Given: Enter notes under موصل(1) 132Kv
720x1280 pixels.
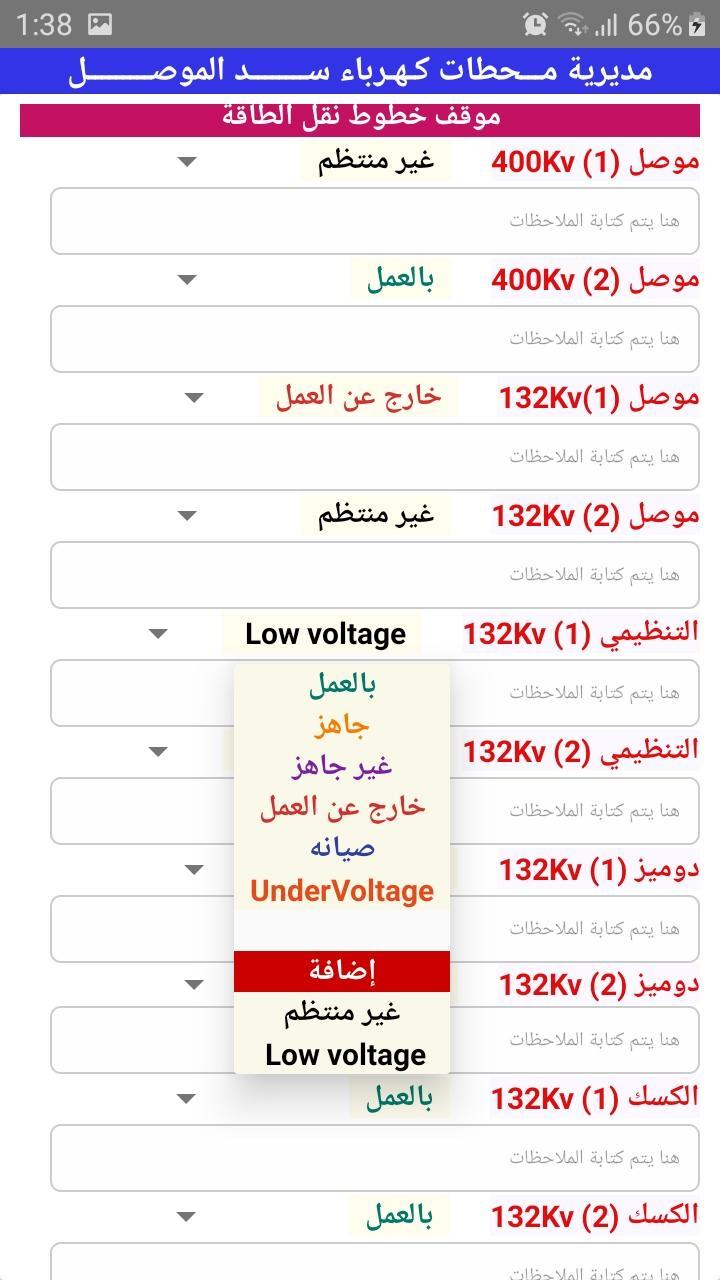Looking at the screenshot, I should [375, 457].
